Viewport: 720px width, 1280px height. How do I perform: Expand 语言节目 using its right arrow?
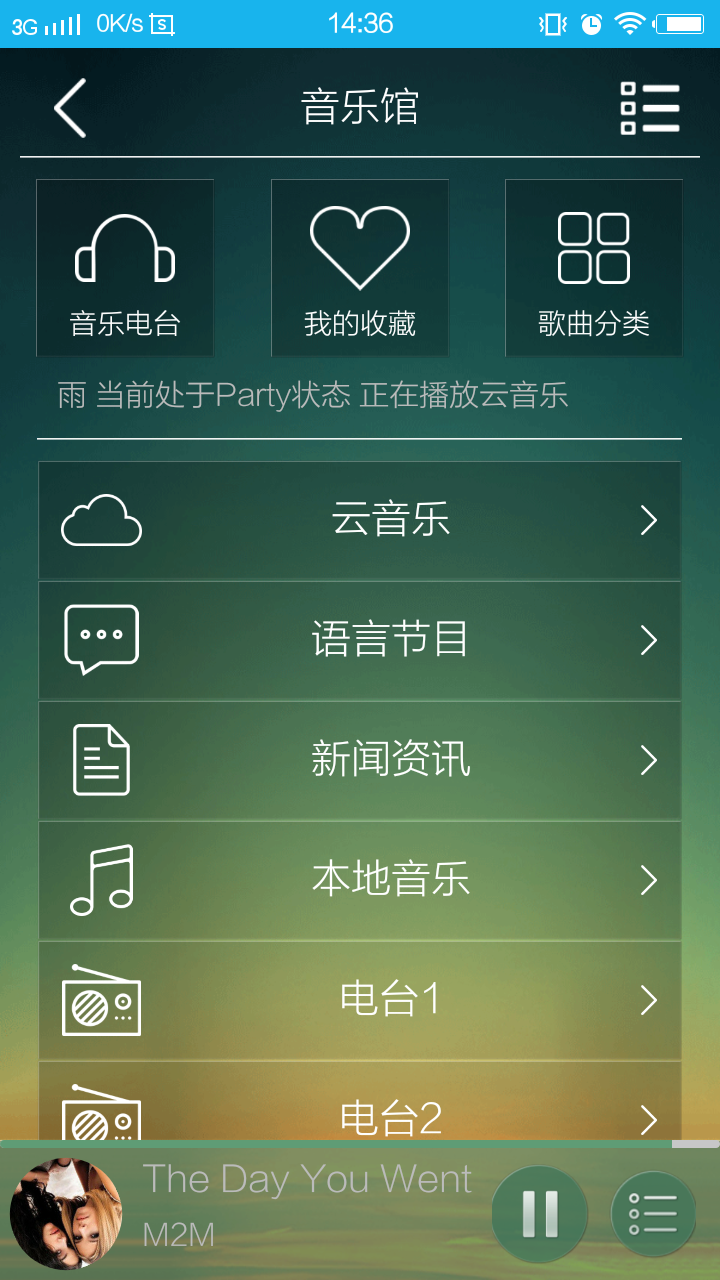pos(651,640)
